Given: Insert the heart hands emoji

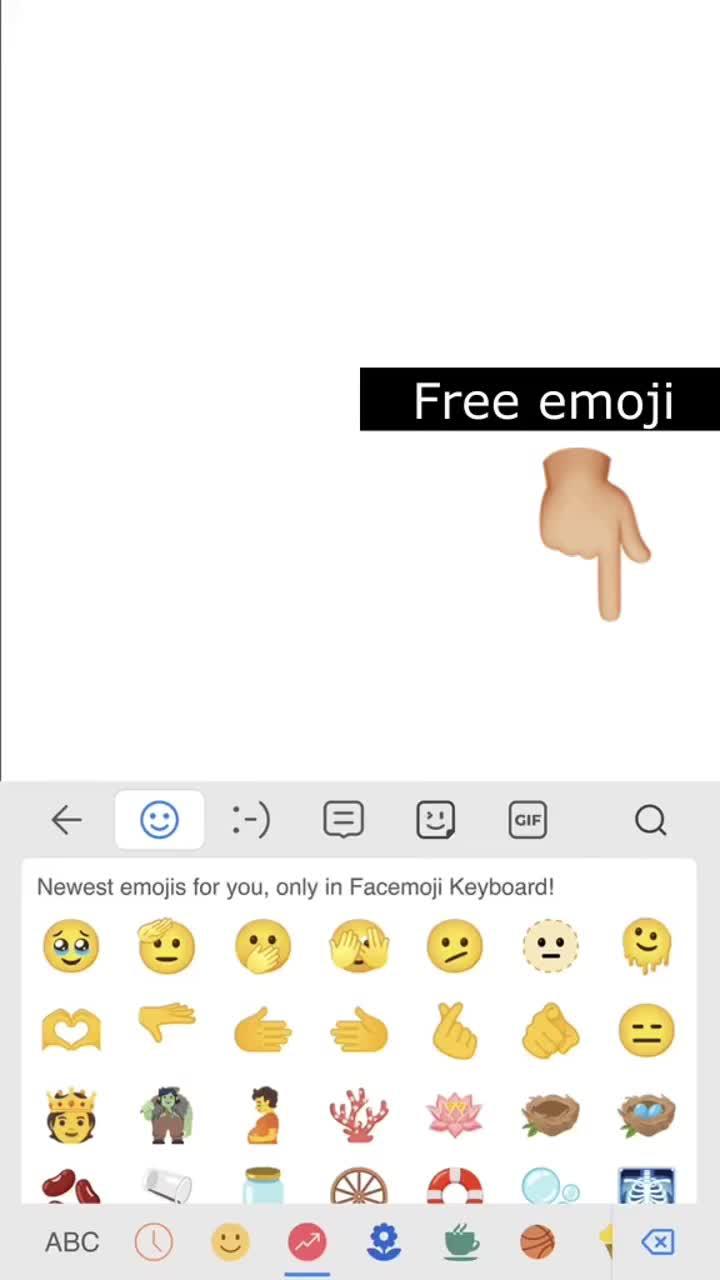Looking at the screenshot, I should pos(71,1030).
